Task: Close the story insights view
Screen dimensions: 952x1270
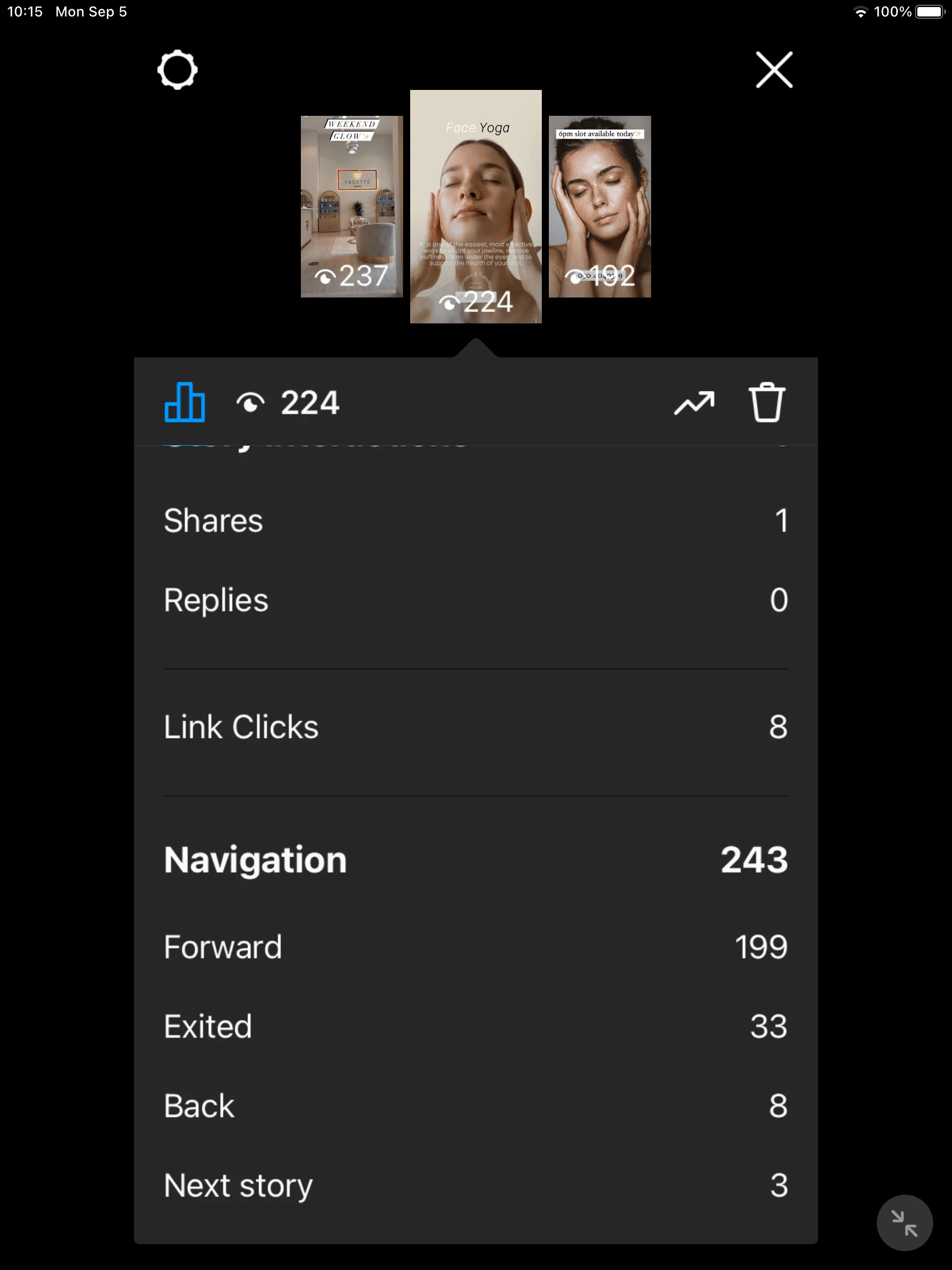Action: click(x=774, y=70)
